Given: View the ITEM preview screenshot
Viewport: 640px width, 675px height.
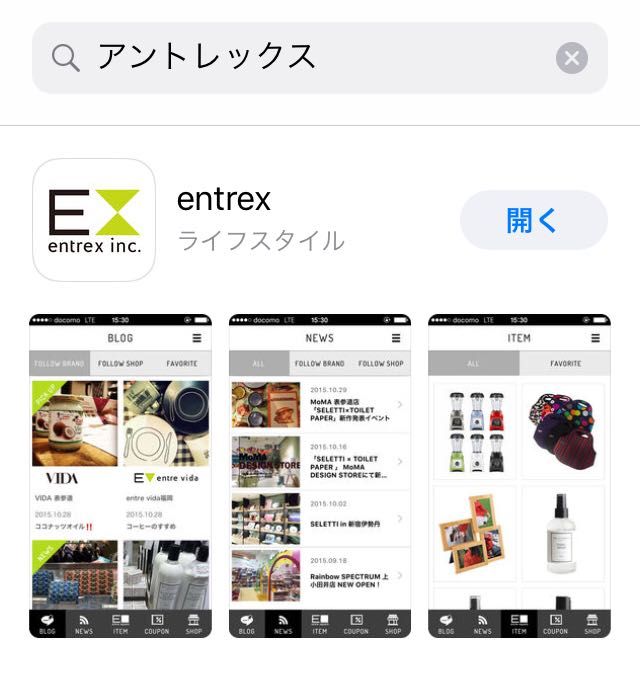Looking at the screenshot, I should (x=519, y=476).
